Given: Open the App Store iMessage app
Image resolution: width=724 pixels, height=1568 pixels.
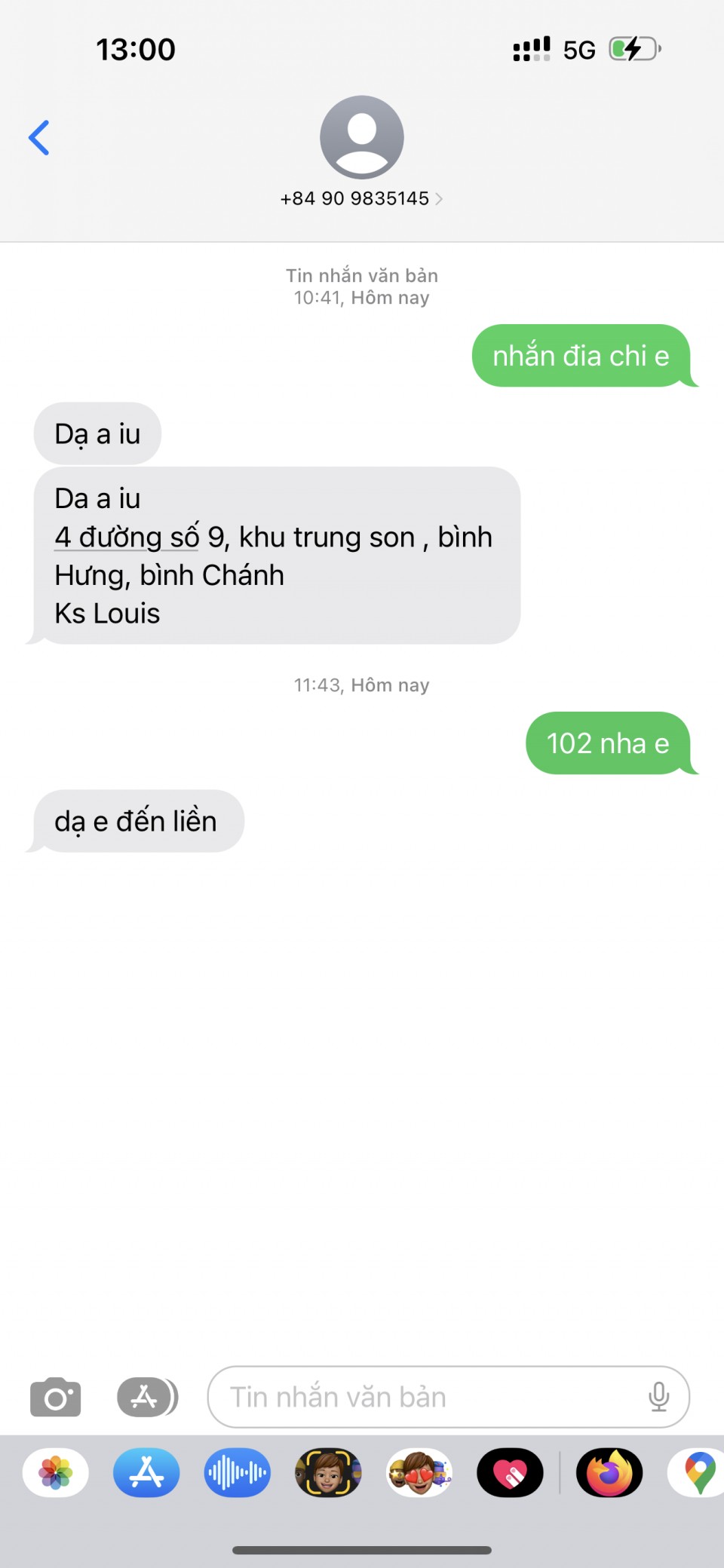Looking at the screenshot, I should tap(146, 1472).
